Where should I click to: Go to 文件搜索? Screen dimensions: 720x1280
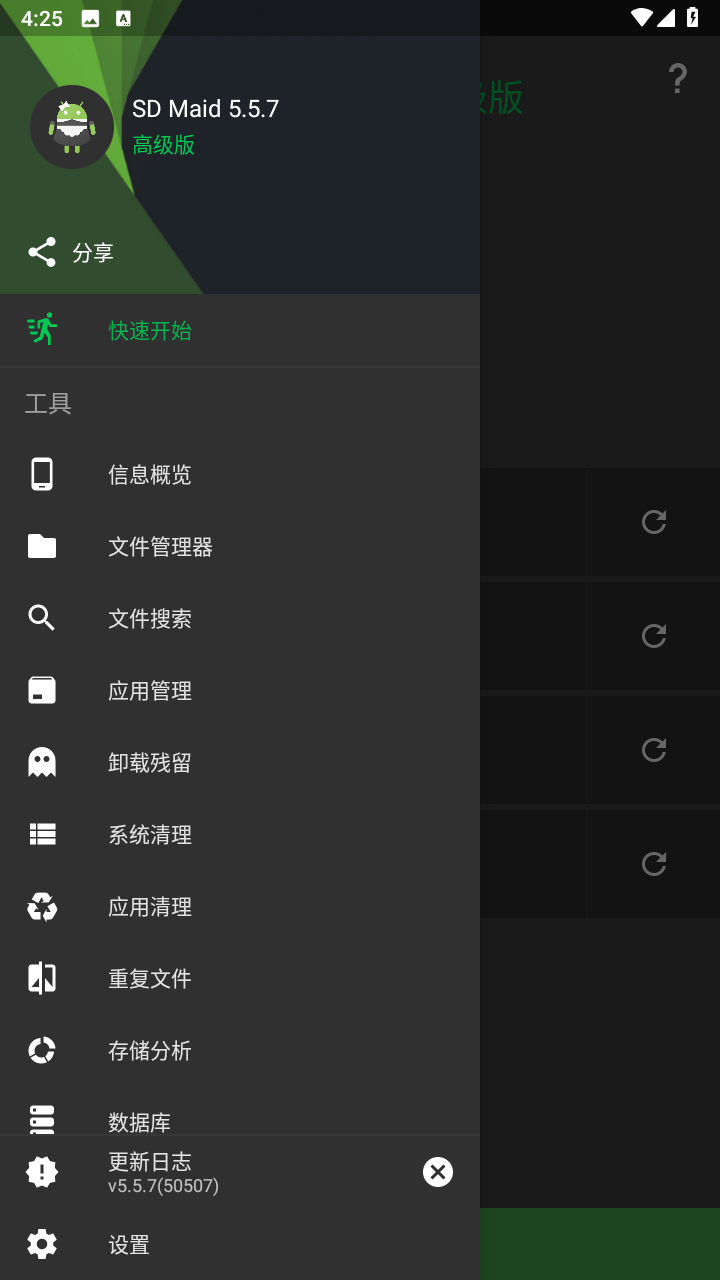(240, 618)
